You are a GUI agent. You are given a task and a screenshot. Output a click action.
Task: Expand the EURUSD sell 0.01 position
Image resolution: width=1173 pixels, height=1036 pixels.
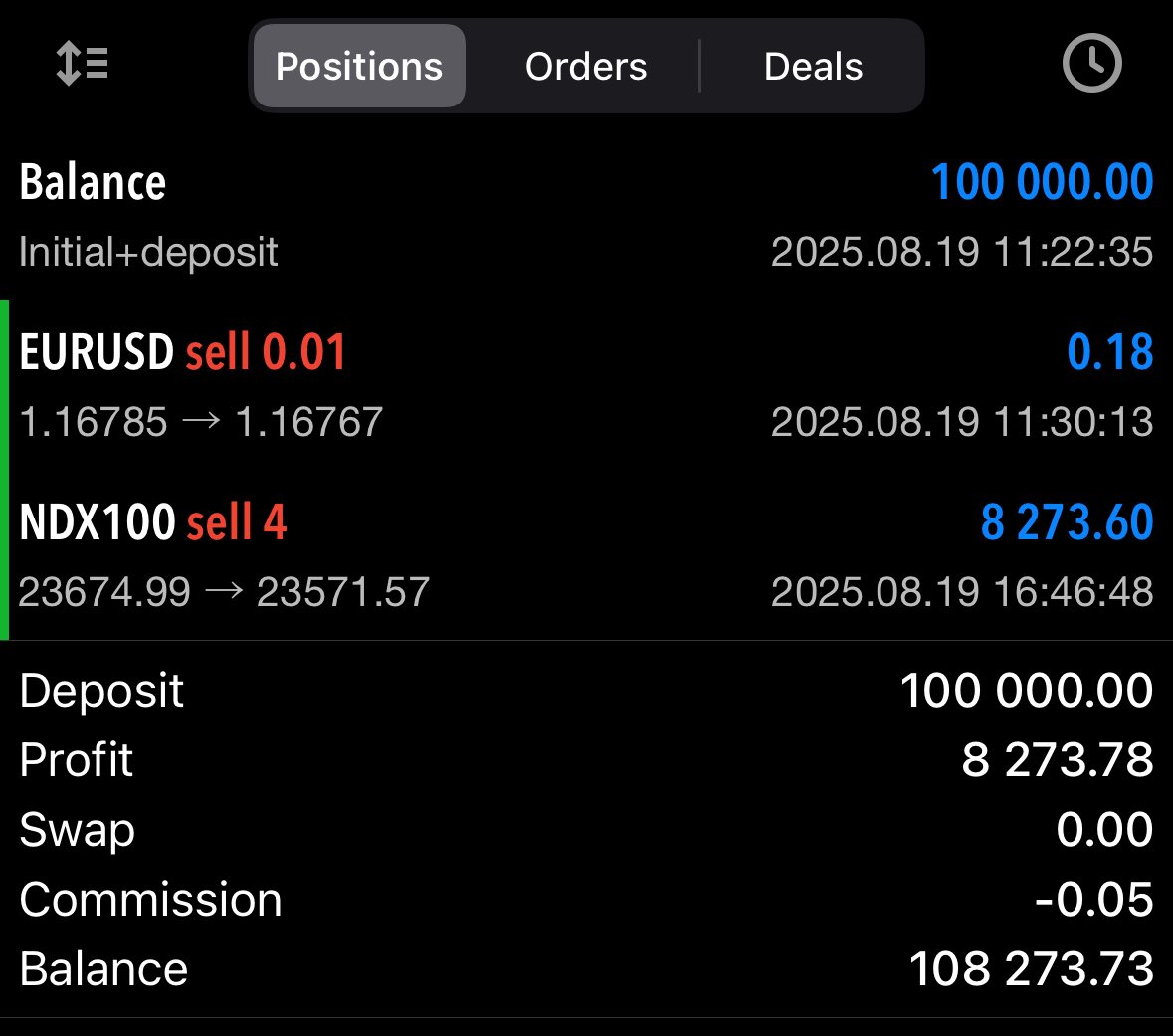587,385
